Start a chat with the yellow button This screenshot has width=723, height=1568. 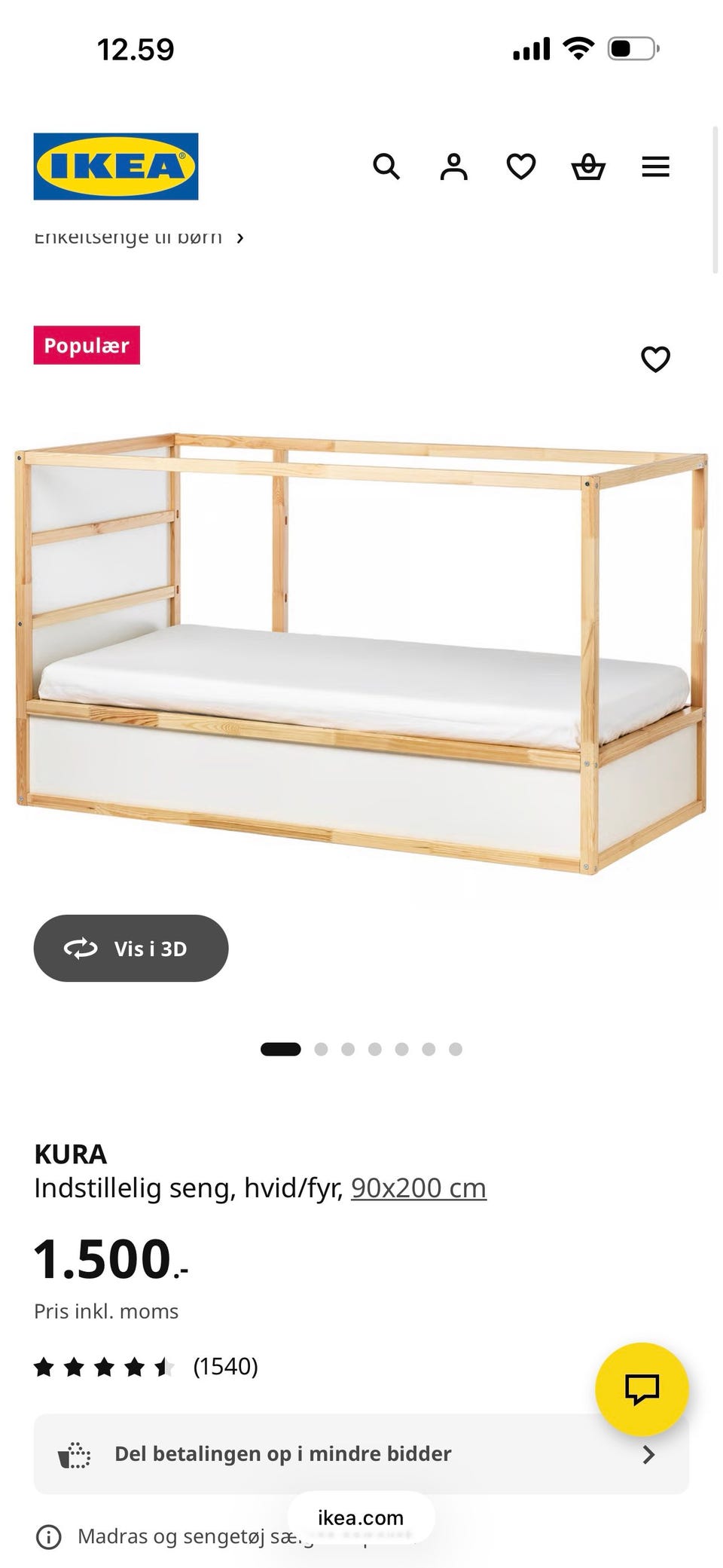point(642,1389)
